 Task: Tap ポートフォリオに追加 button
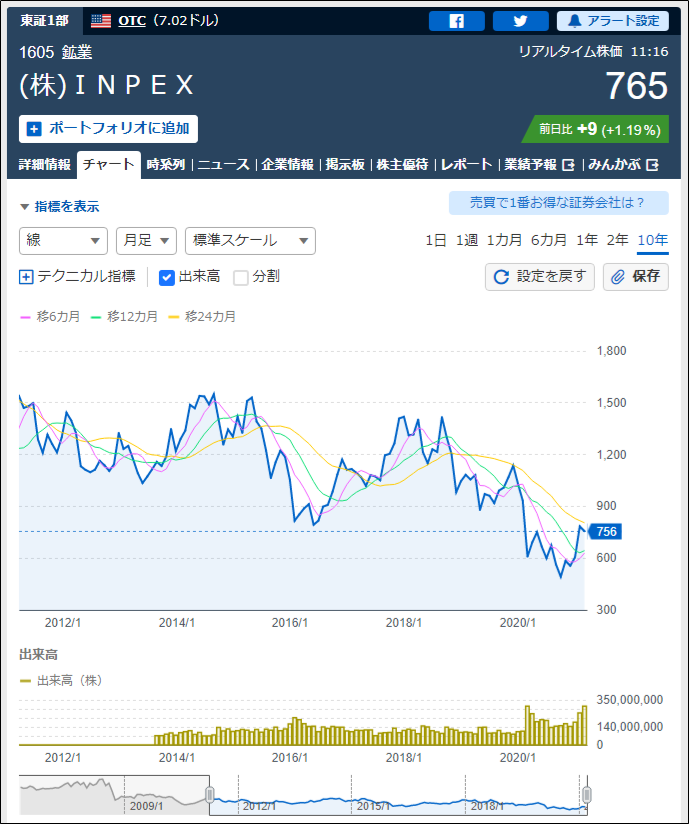click(x=108, y=129)
